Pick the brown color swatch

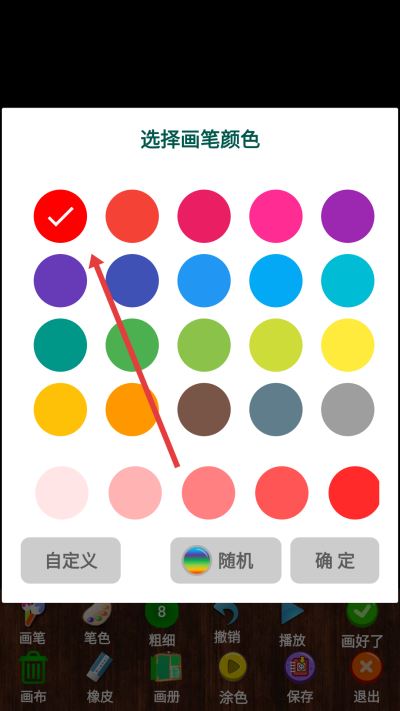(204, 409)
